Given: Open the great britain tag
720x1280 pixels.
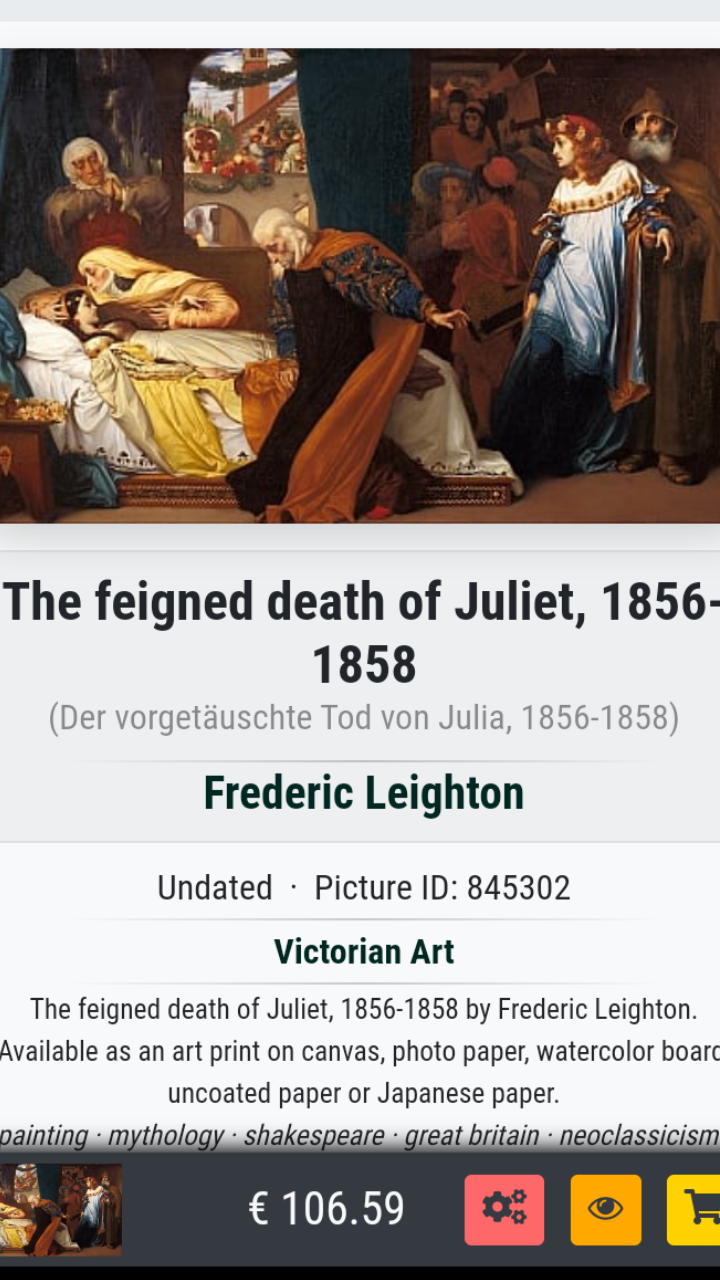Looking at the screenshot, I should pos(470,1136).
